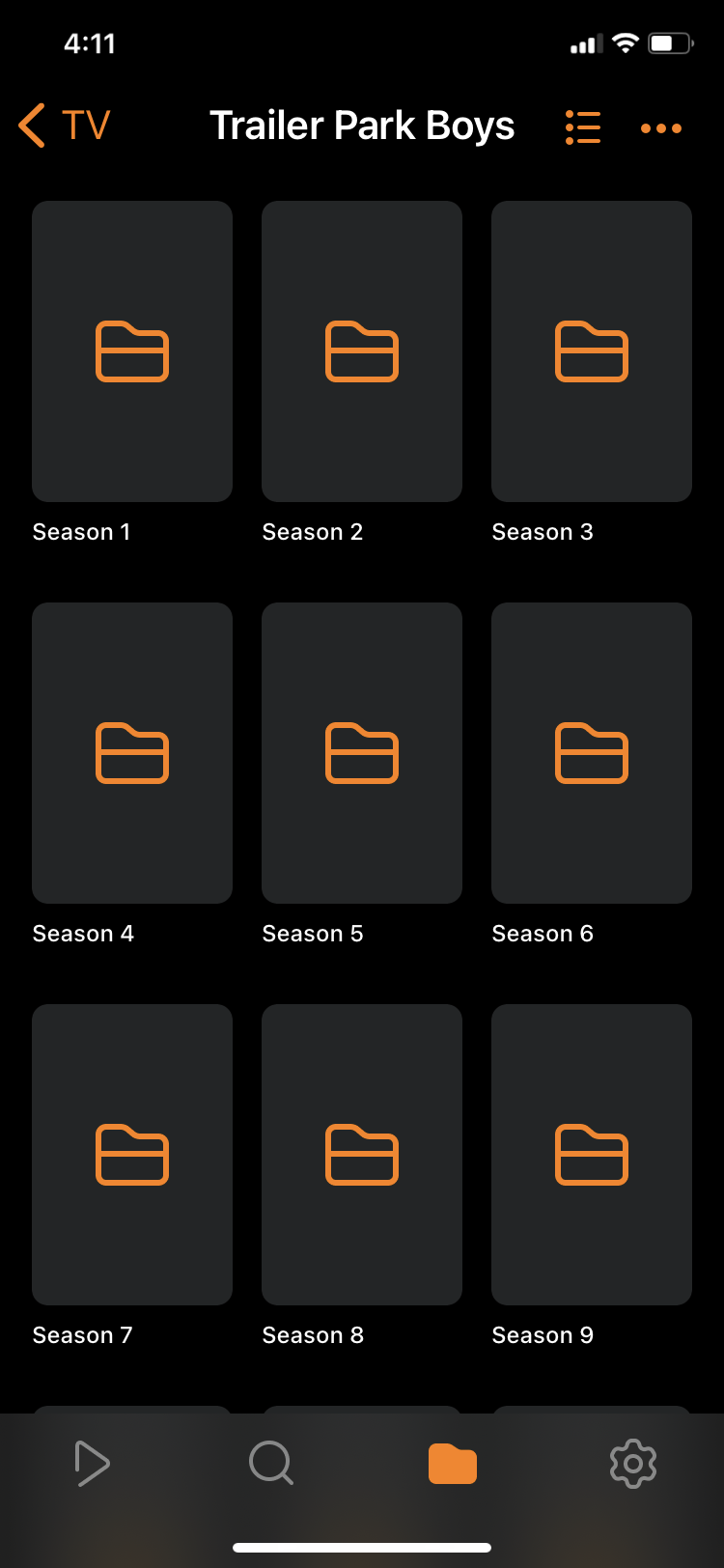Open the Season 4 folder
This screenshot has width=724, height=1568.
pyautogui.click(x=132, y=753)
